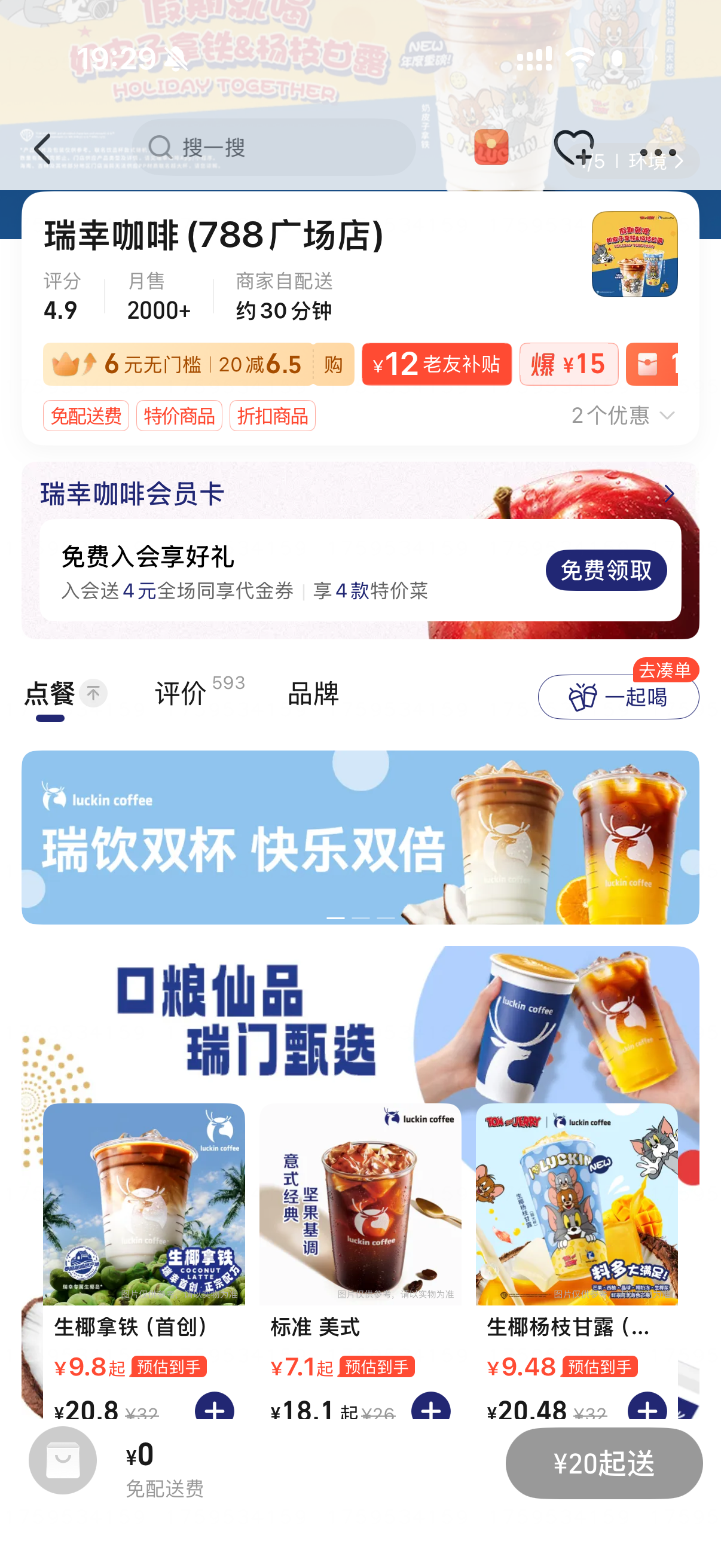Favorite this store with the heart icon
This screenshot has width=721, height=1568.
pos(573,147)
